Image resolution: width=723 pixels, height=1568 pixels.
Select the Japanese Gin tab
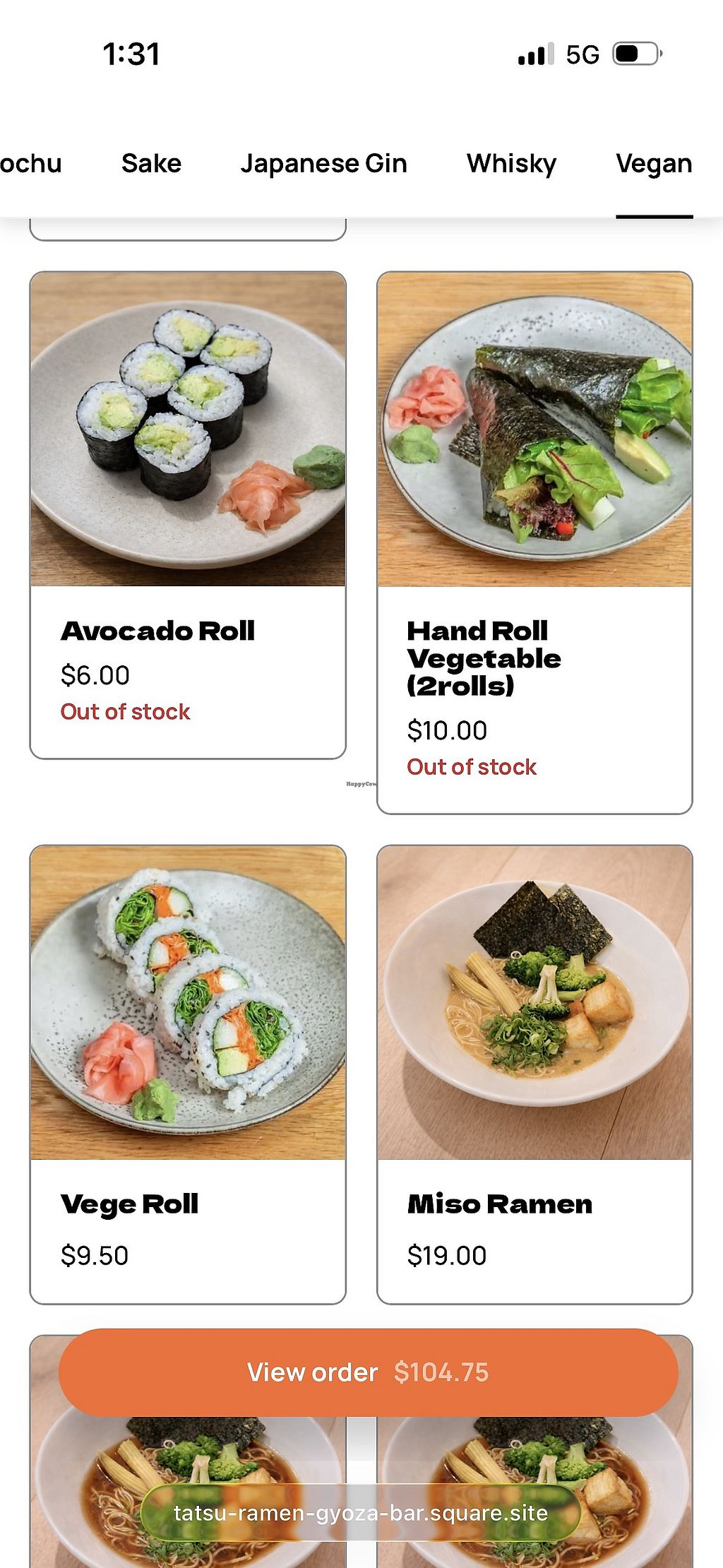click(323, 164)
